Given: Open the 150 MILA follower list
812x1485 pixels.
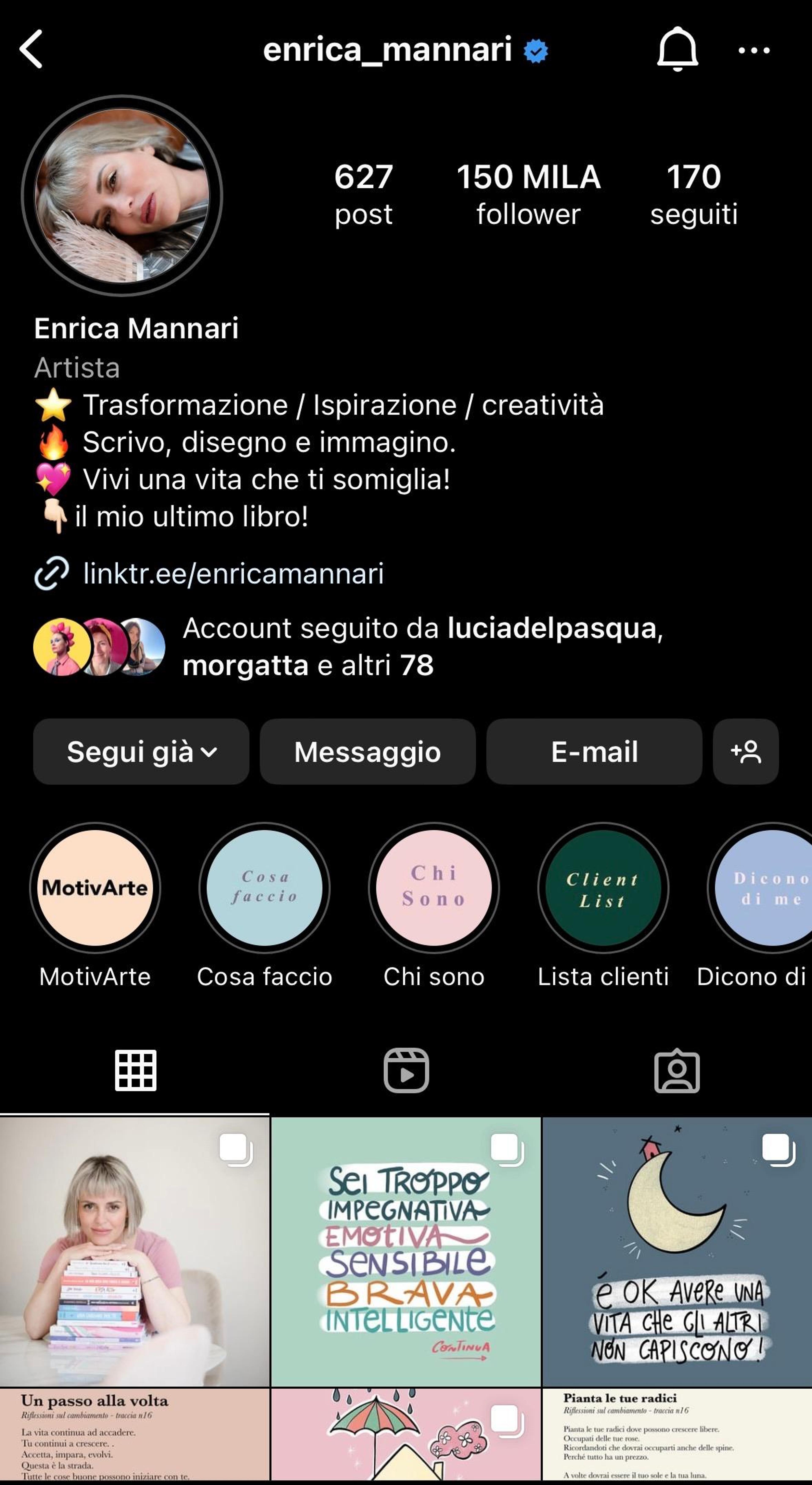Looking at the screenshot, I should click(x=528, y=194).
